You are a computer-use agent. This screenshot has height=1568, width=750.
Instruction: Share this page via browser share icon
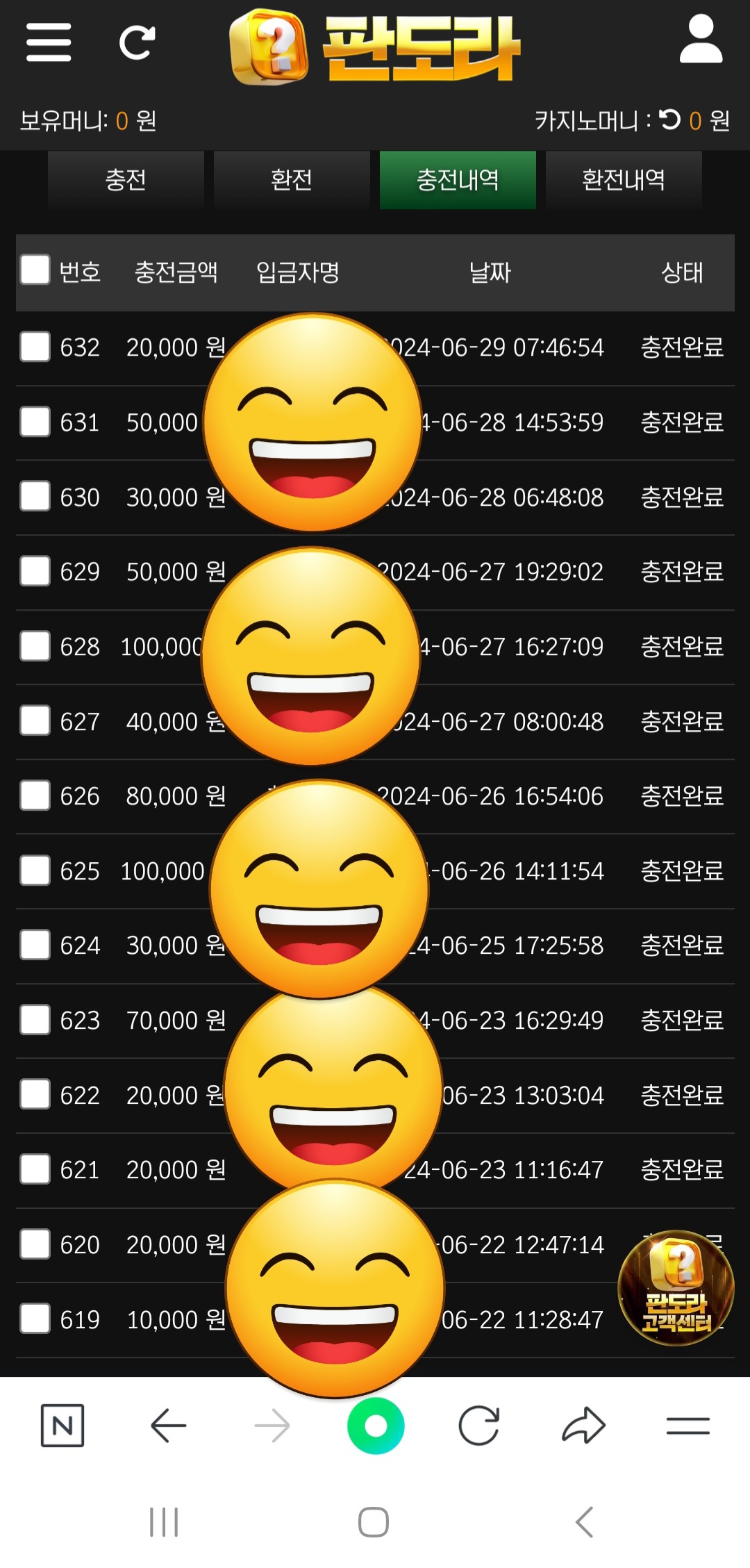[583, 1426]
